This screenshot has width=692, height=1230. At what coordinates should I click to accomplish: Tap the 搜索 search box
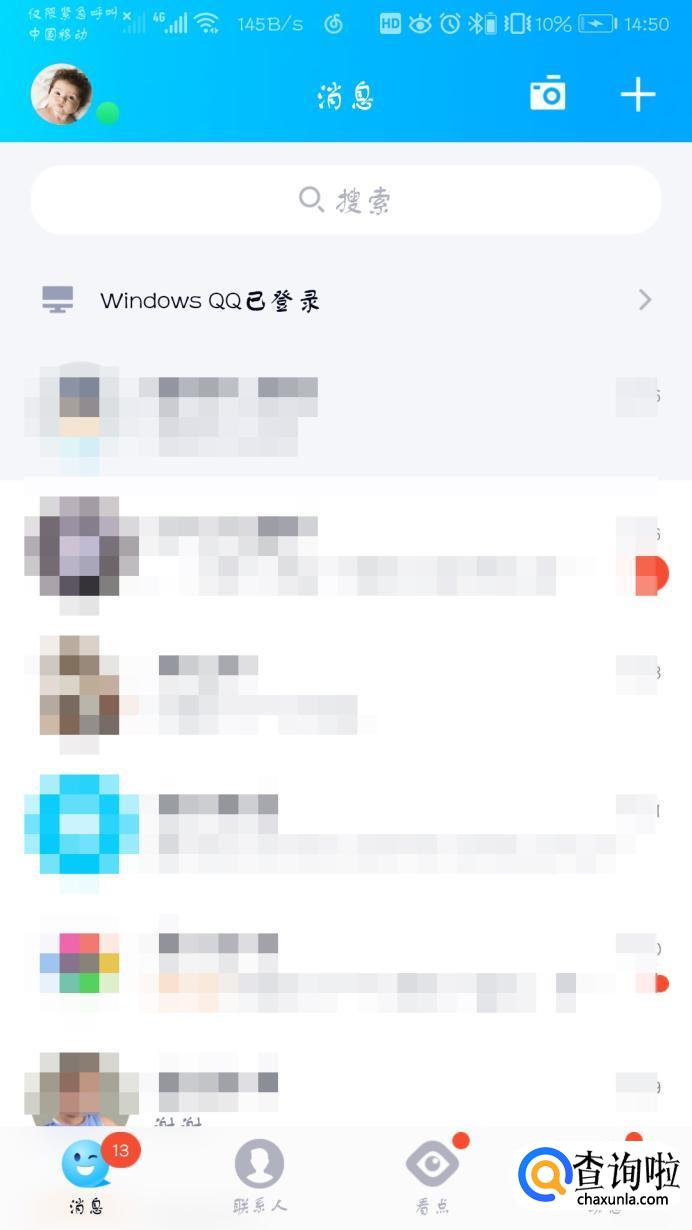346,200
